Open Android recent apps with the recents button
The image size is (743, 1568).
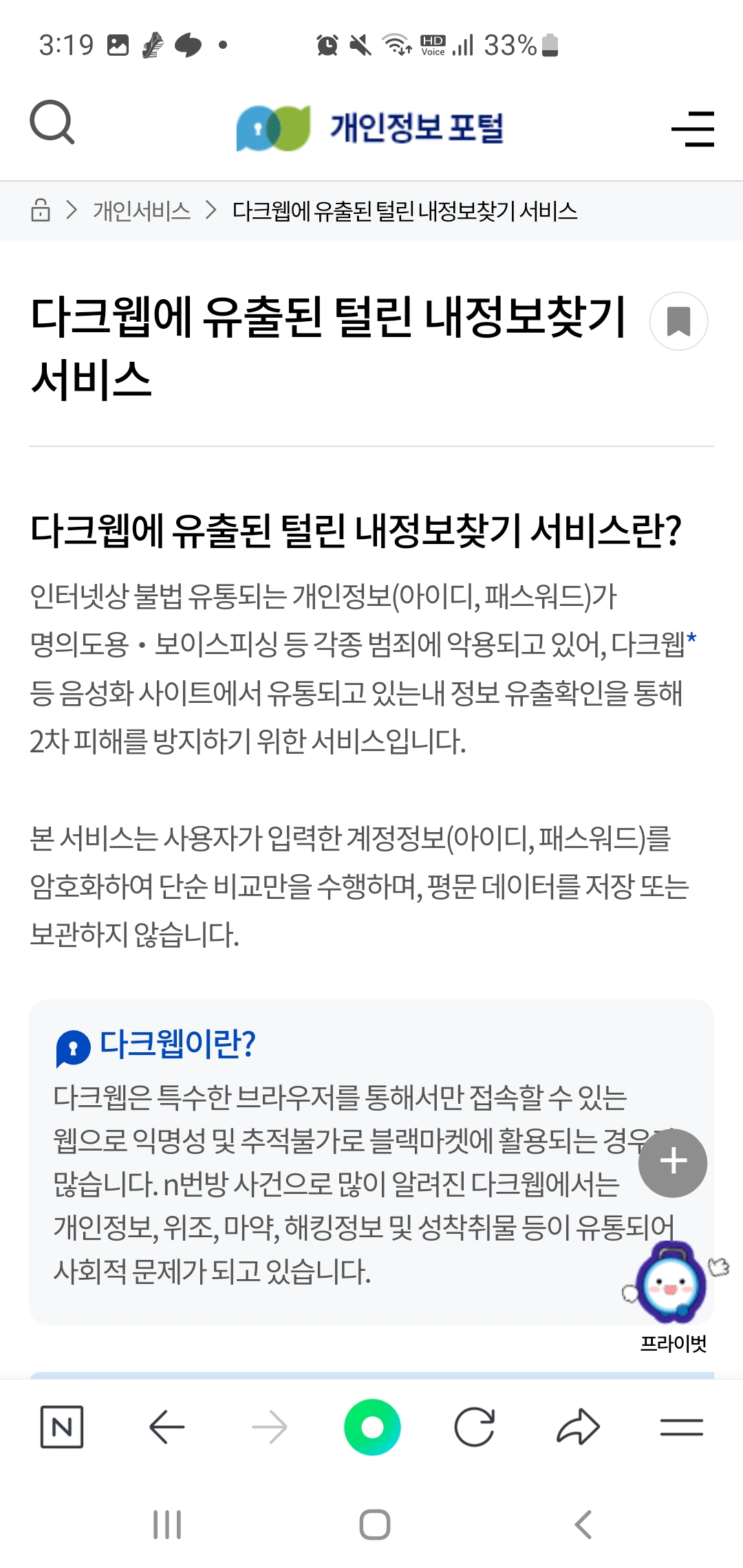click(x=167, y=1522)
